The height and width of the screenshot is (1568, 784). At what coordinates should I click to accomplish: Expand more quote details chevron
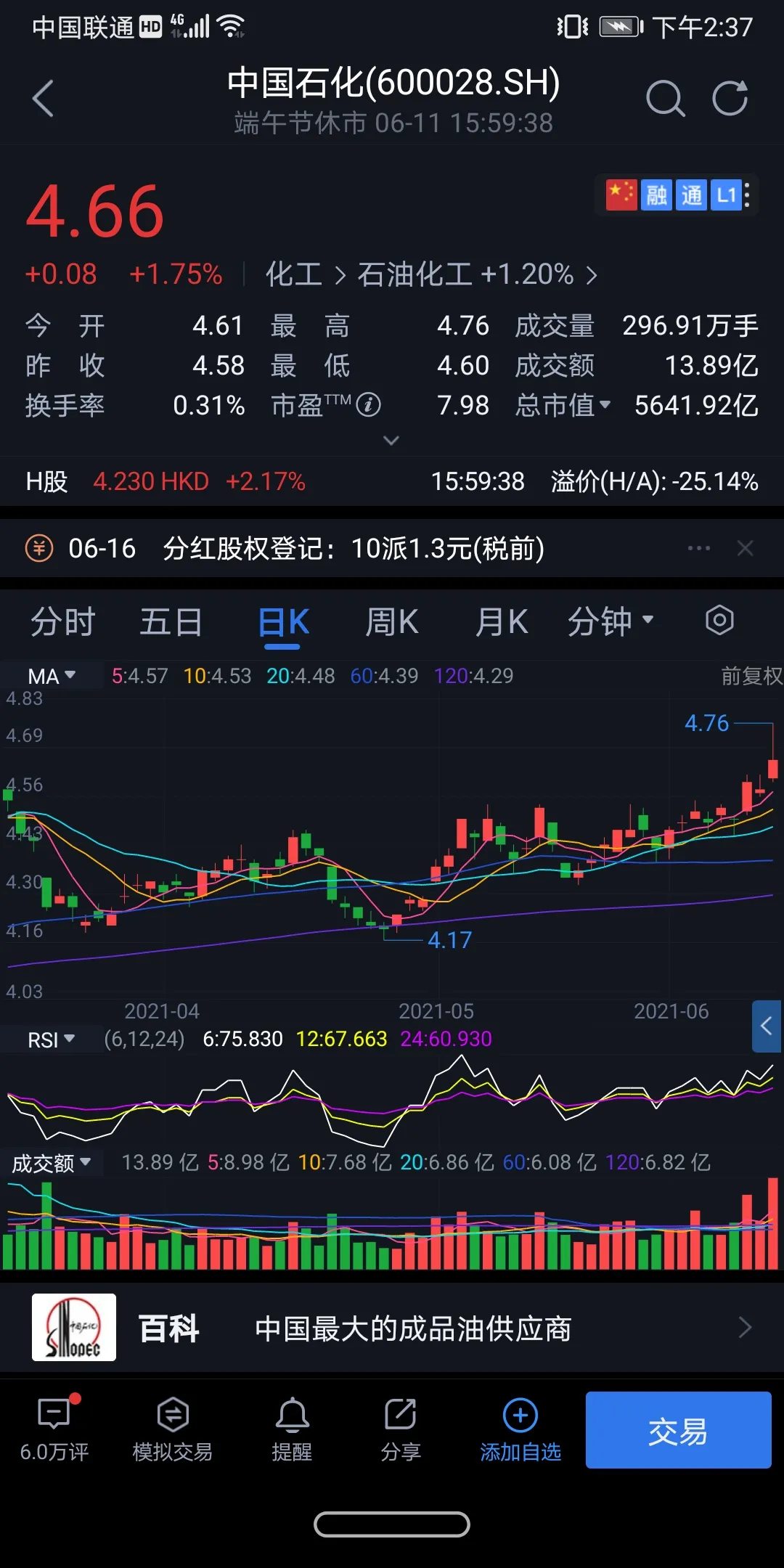[x=391, y=441]
